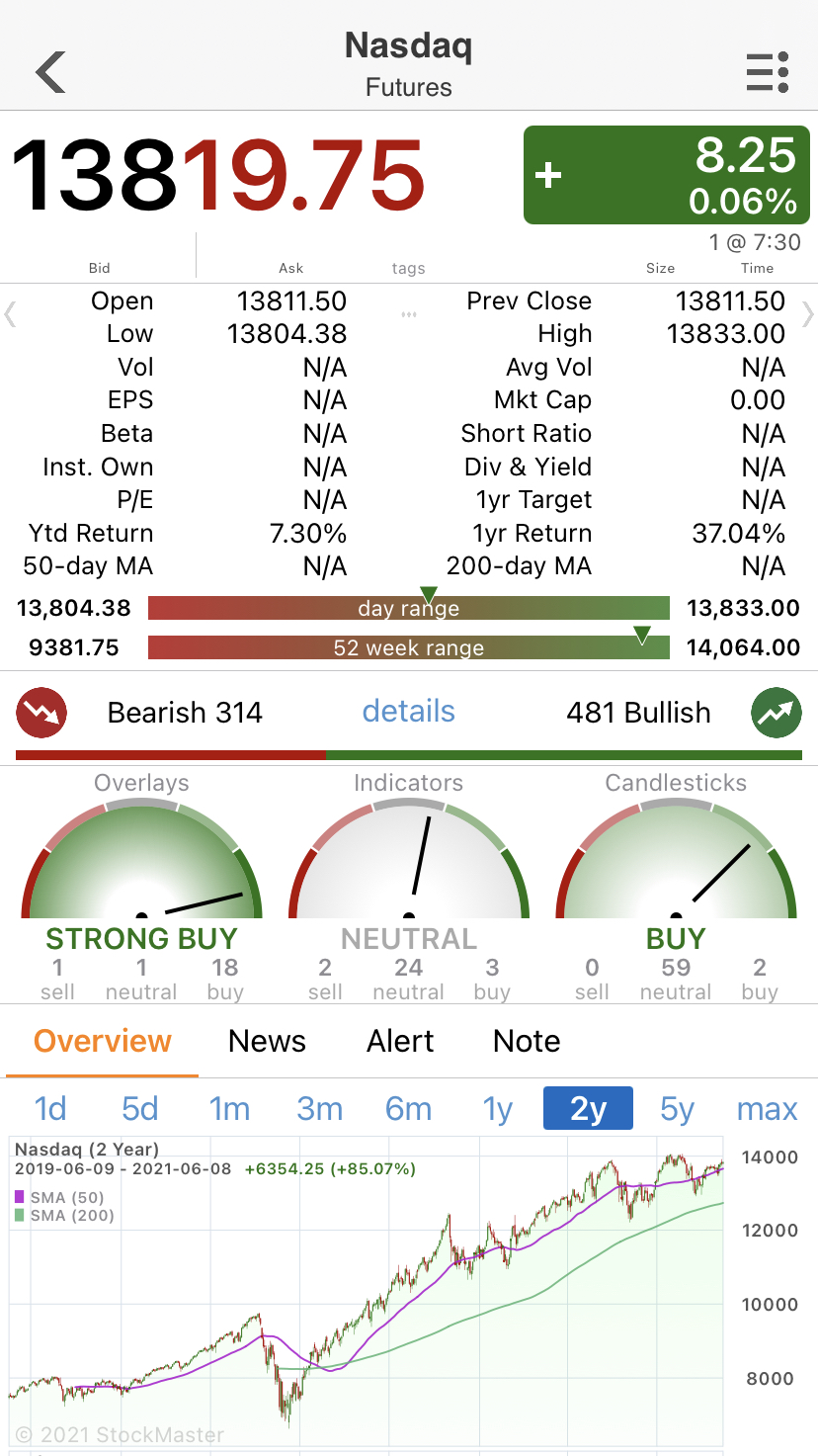
Task: Go back using the top-left arrow
Action: click(50, 71)
